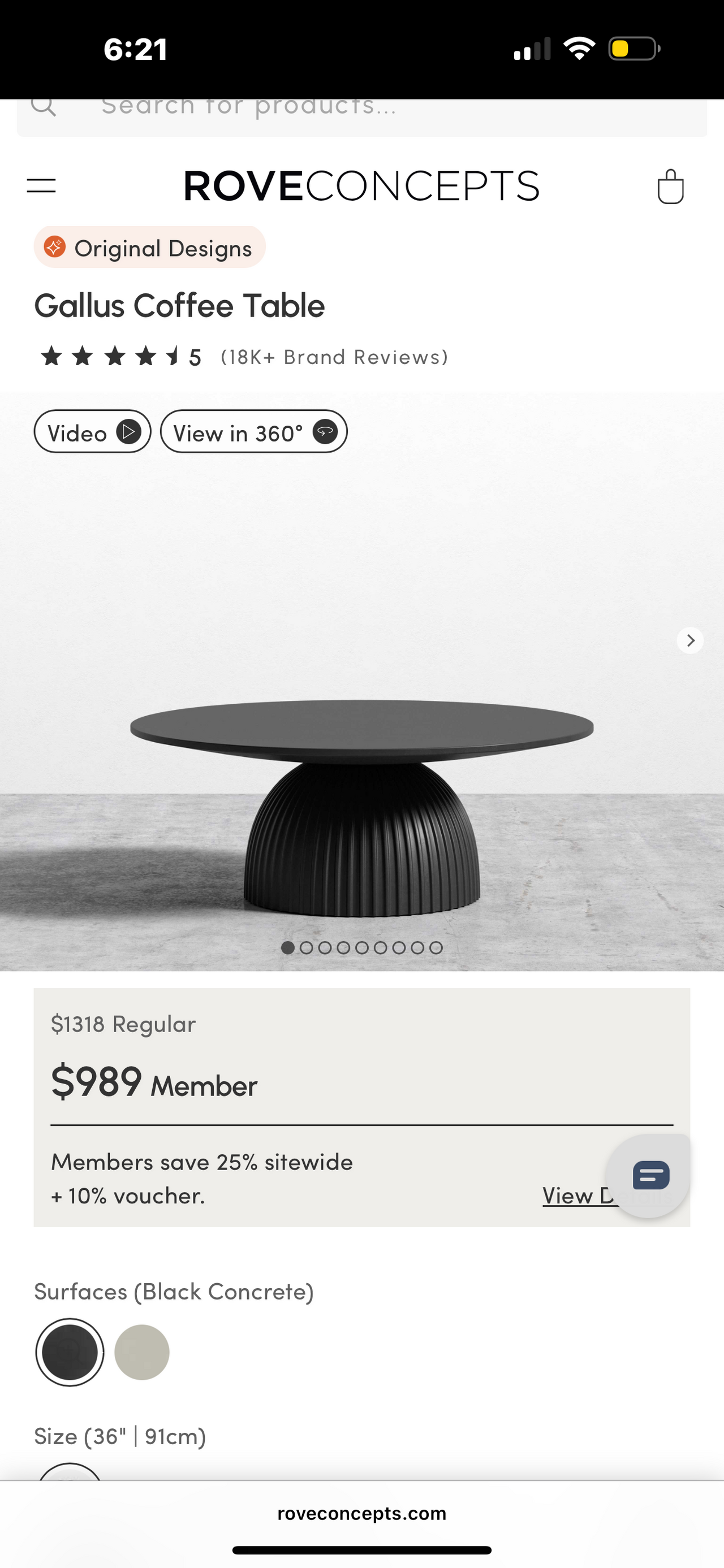
Task: Open the 18K+ Brand Reviews link
Action: click(334, 357)
